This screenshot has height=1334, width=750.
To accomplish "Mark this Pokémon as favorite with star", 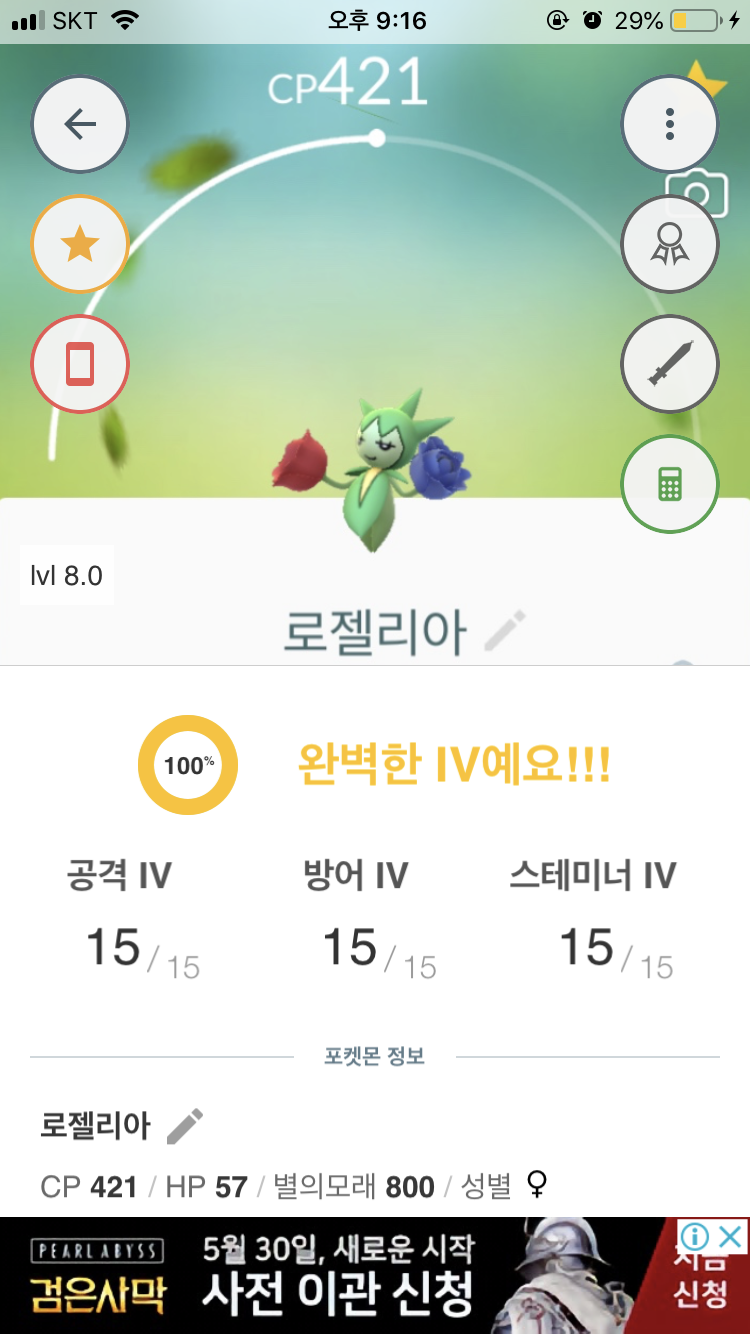I will coord(79,244).
